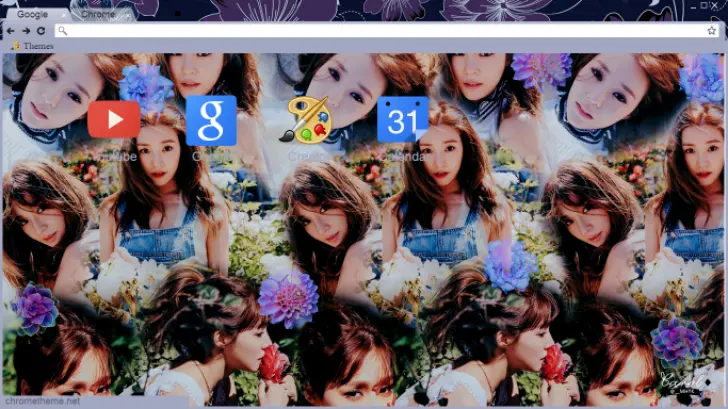Open the Creator paint palette app

point(306,120)
